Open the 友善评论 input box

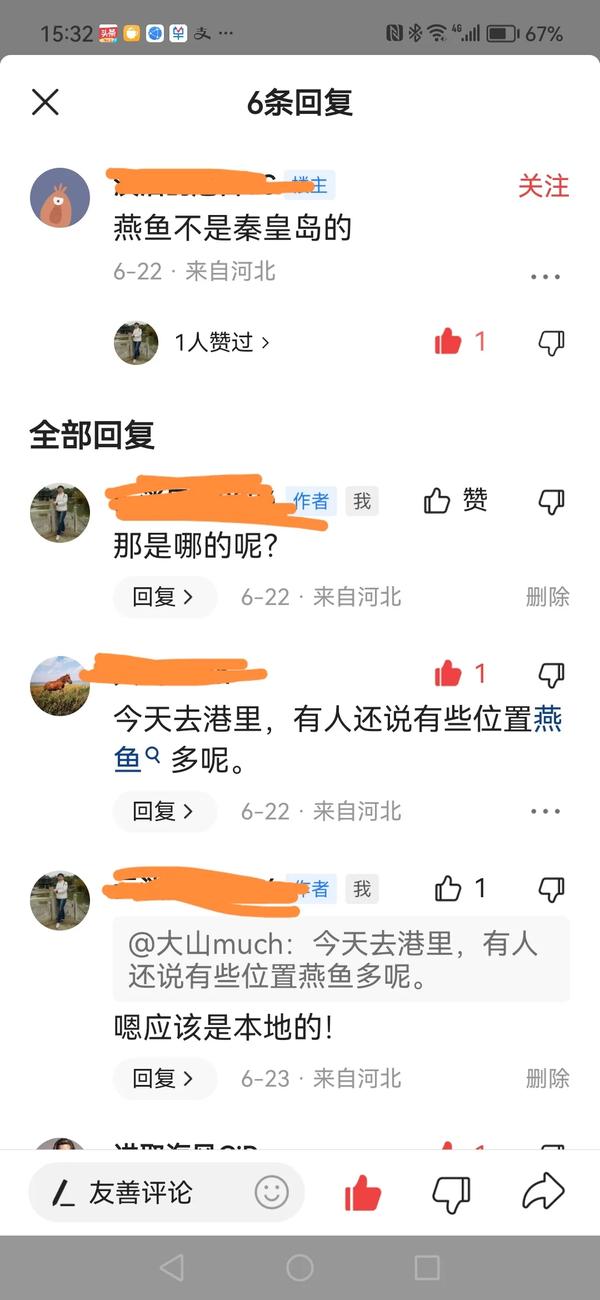(x=140, y=1192)
